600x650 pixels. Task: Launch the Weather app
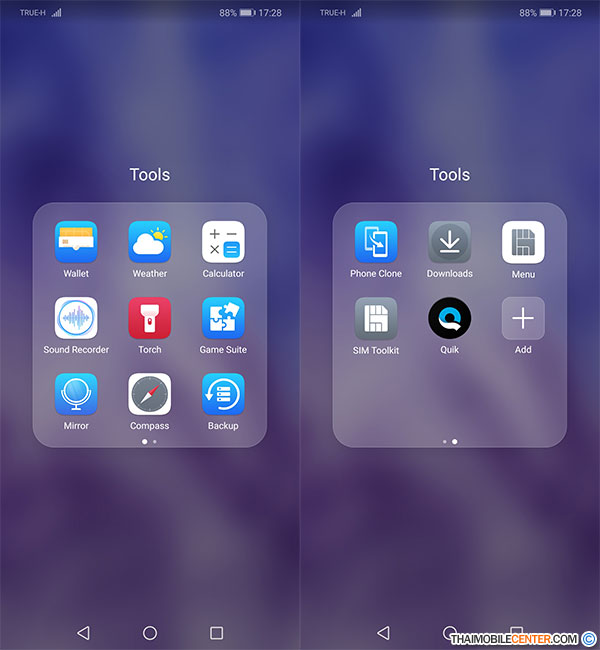point(150,242)
